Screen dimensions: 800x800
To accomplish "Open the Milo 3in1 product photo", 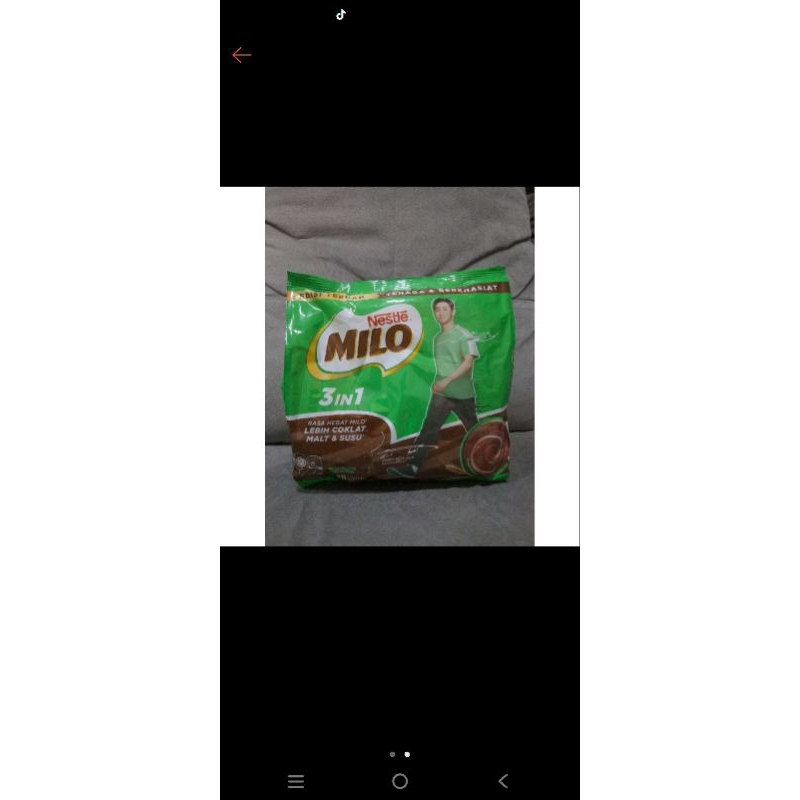I will pyautogui.click(x=399, y=366).
